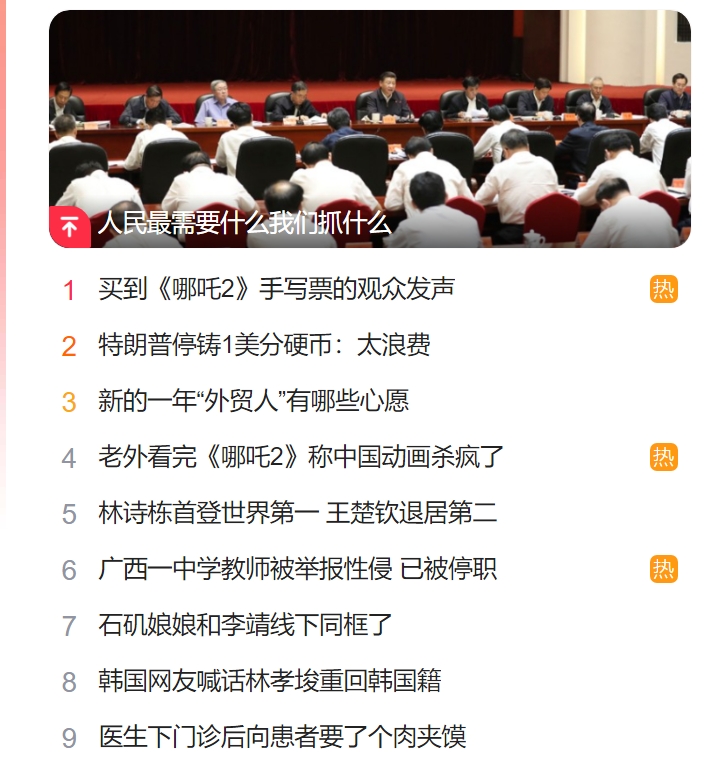Select 石矶娘娘和李靖线下同框了

(x=245, y=626)
